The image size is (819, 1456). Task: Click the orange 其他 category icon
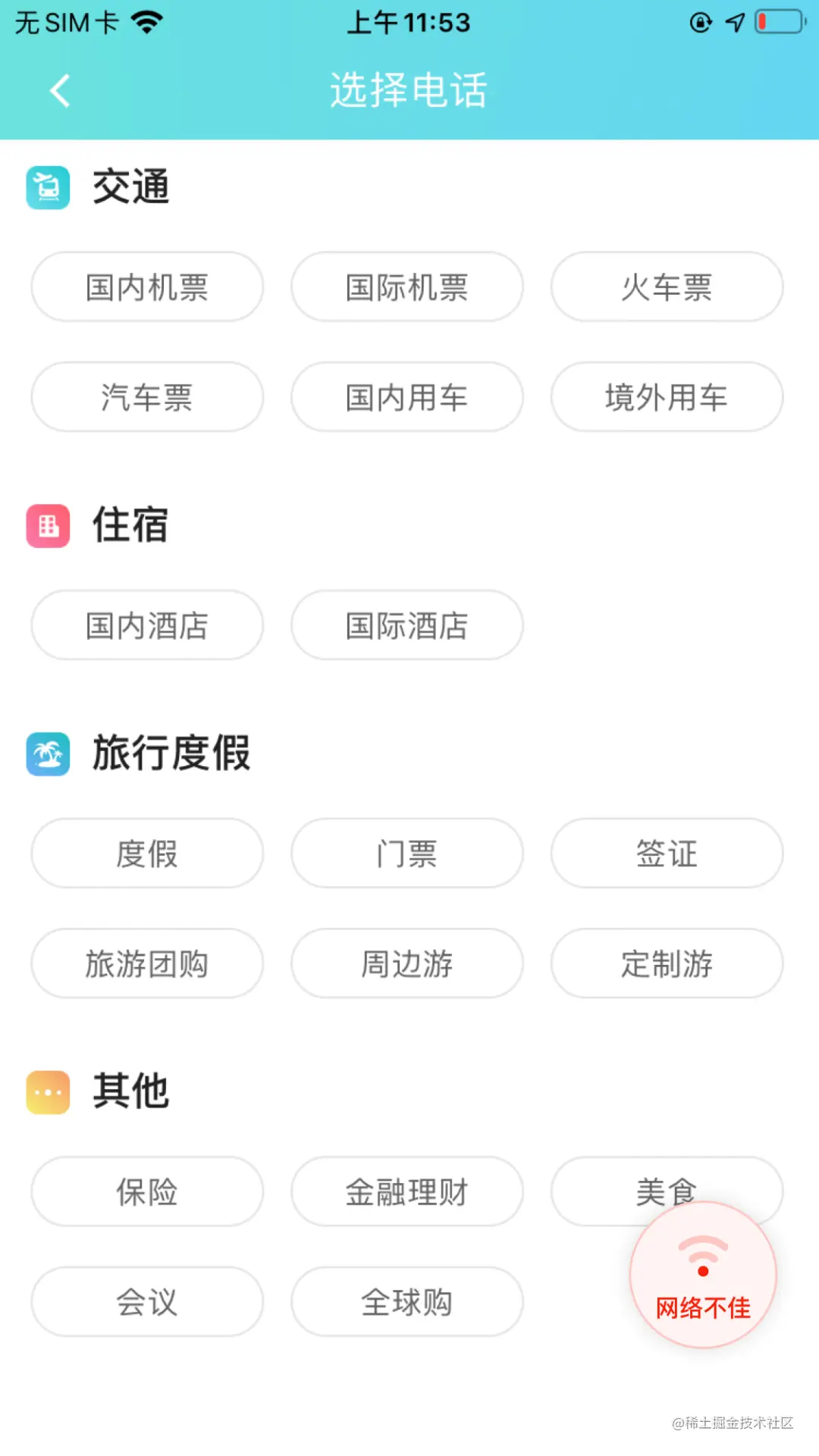point(48,1091)
